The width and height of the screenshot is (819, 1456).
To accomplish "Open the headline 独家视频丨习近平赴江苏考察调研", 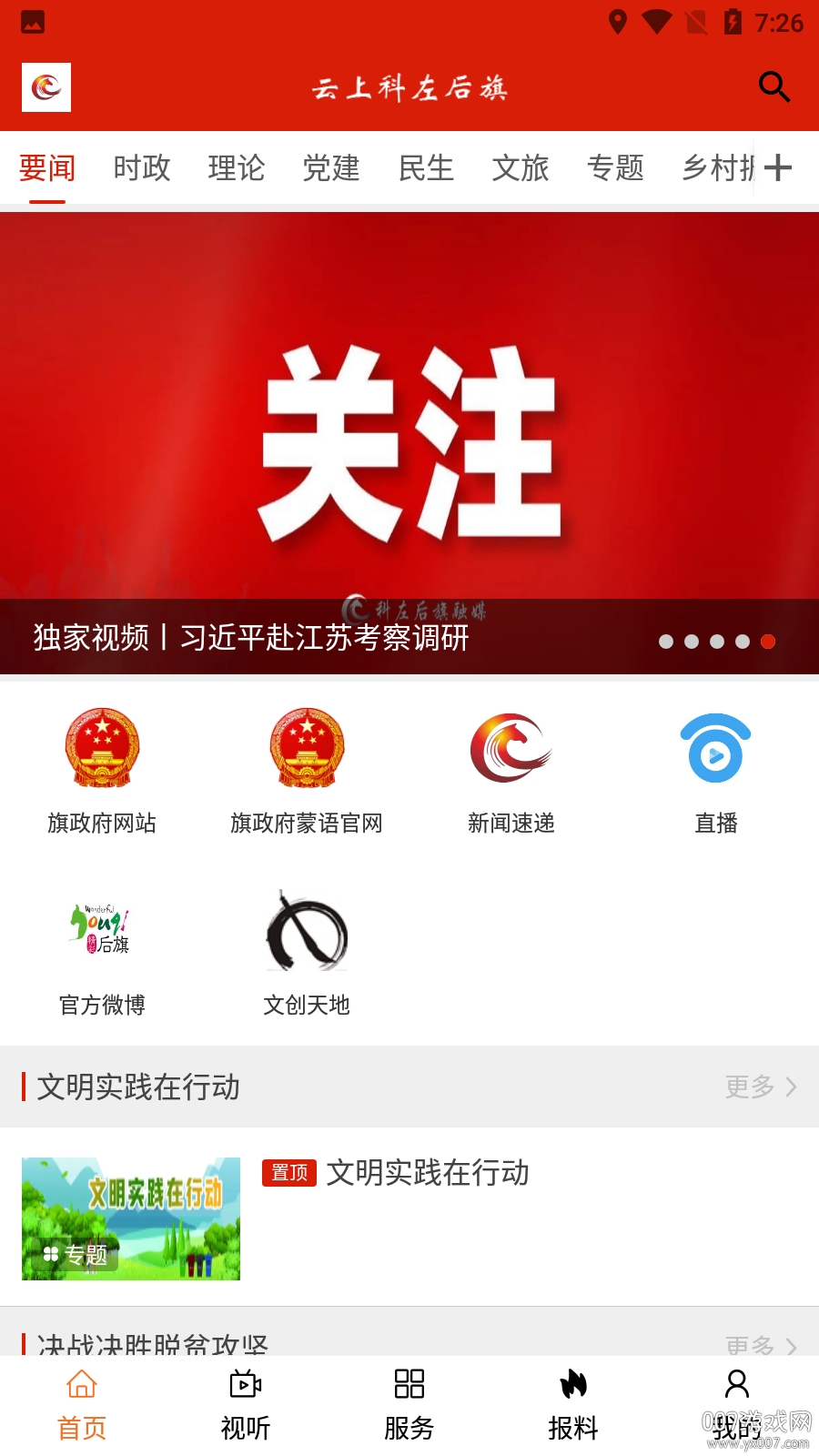I will 252,641.
